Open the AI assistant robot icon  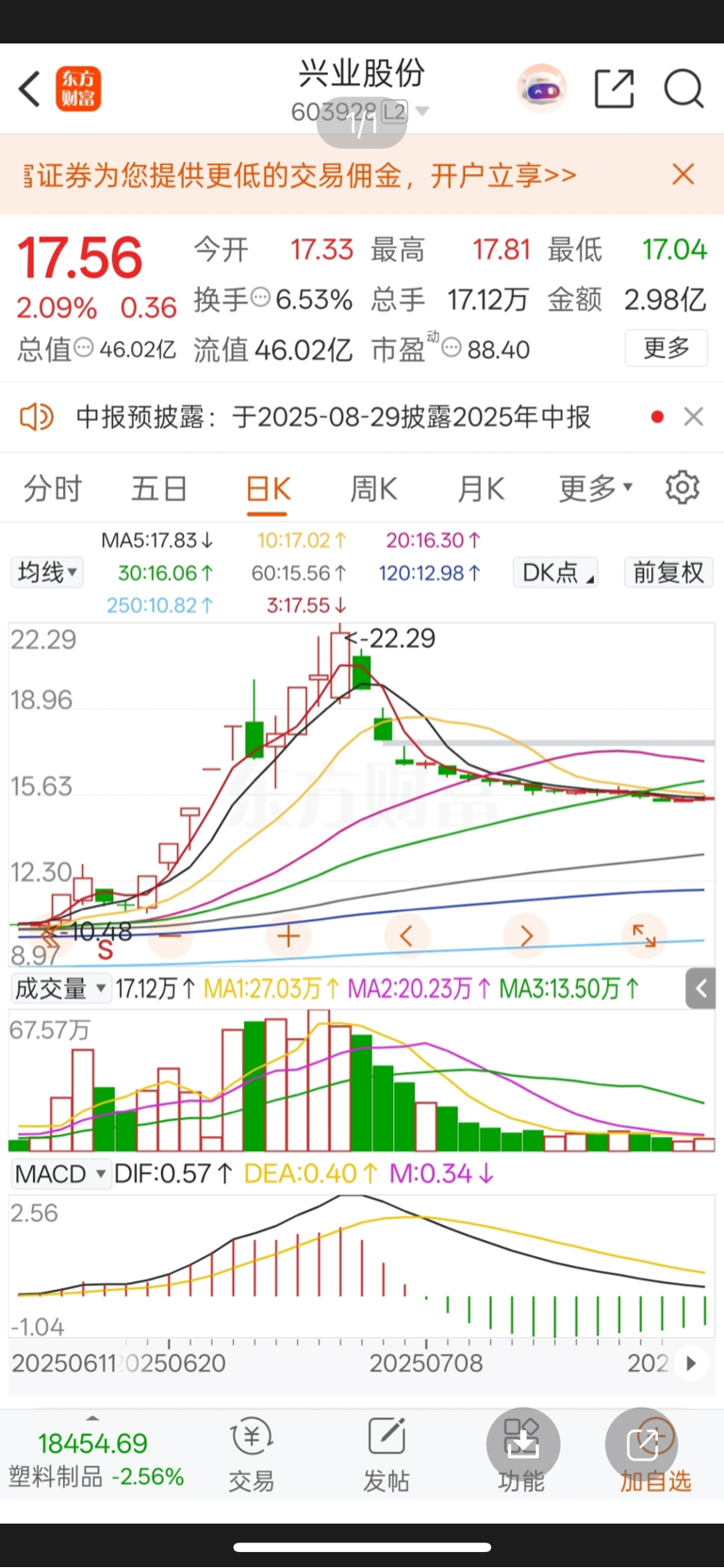coord(541,90)
